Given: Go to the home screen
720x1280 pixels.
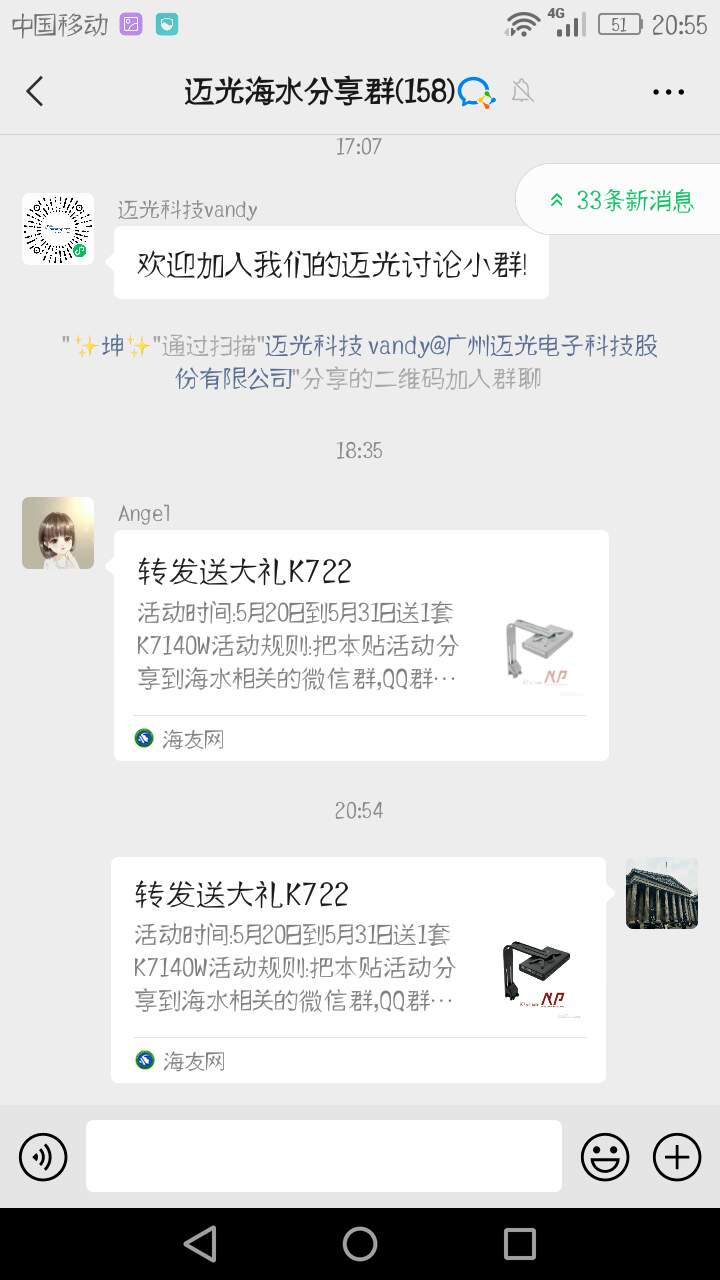Looking at the screenshot, I should pyautogui.click(x=360, y=1244).
